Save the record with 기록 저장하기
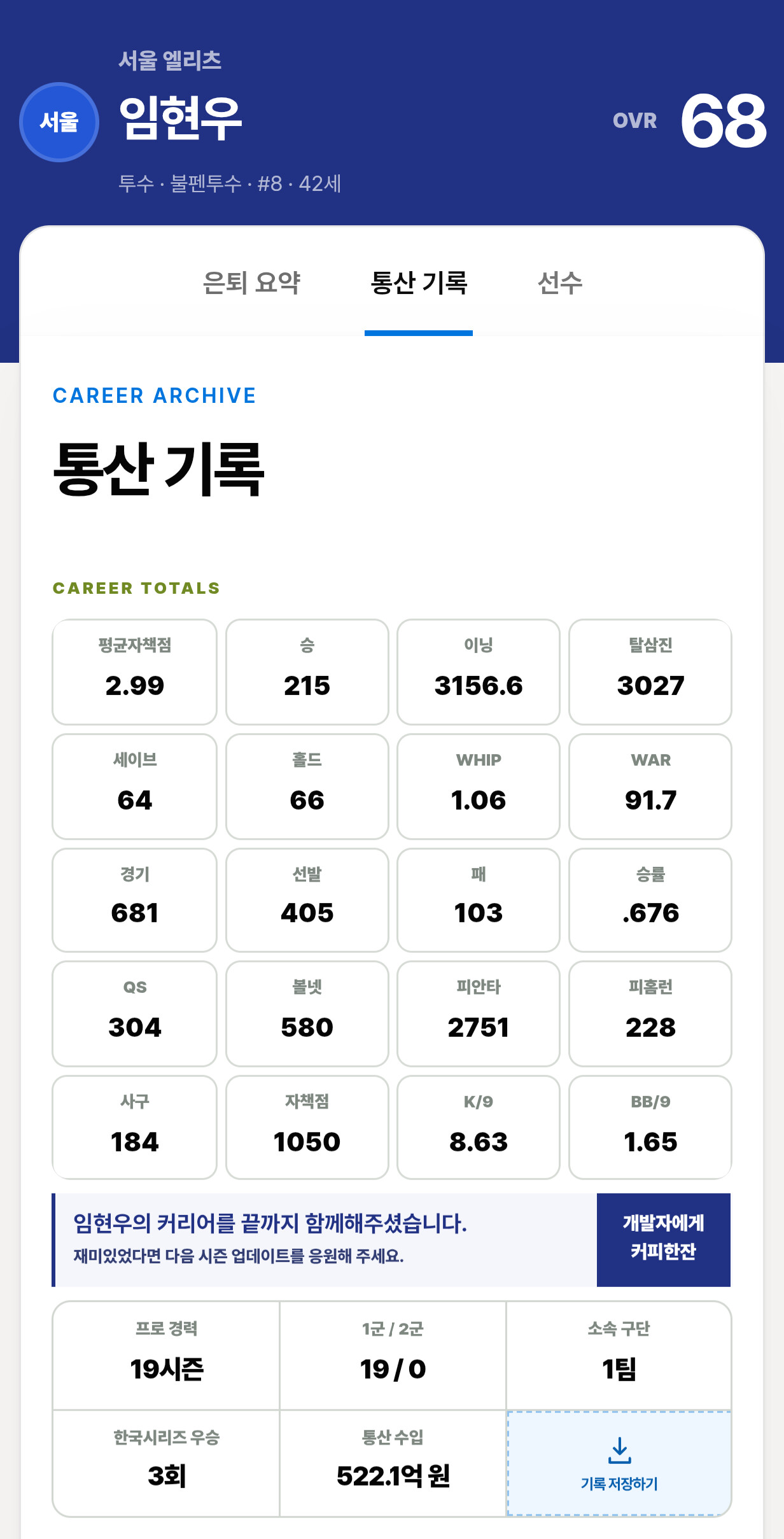The height and width of the screenshot is (1539, 784). point(619,1463)
